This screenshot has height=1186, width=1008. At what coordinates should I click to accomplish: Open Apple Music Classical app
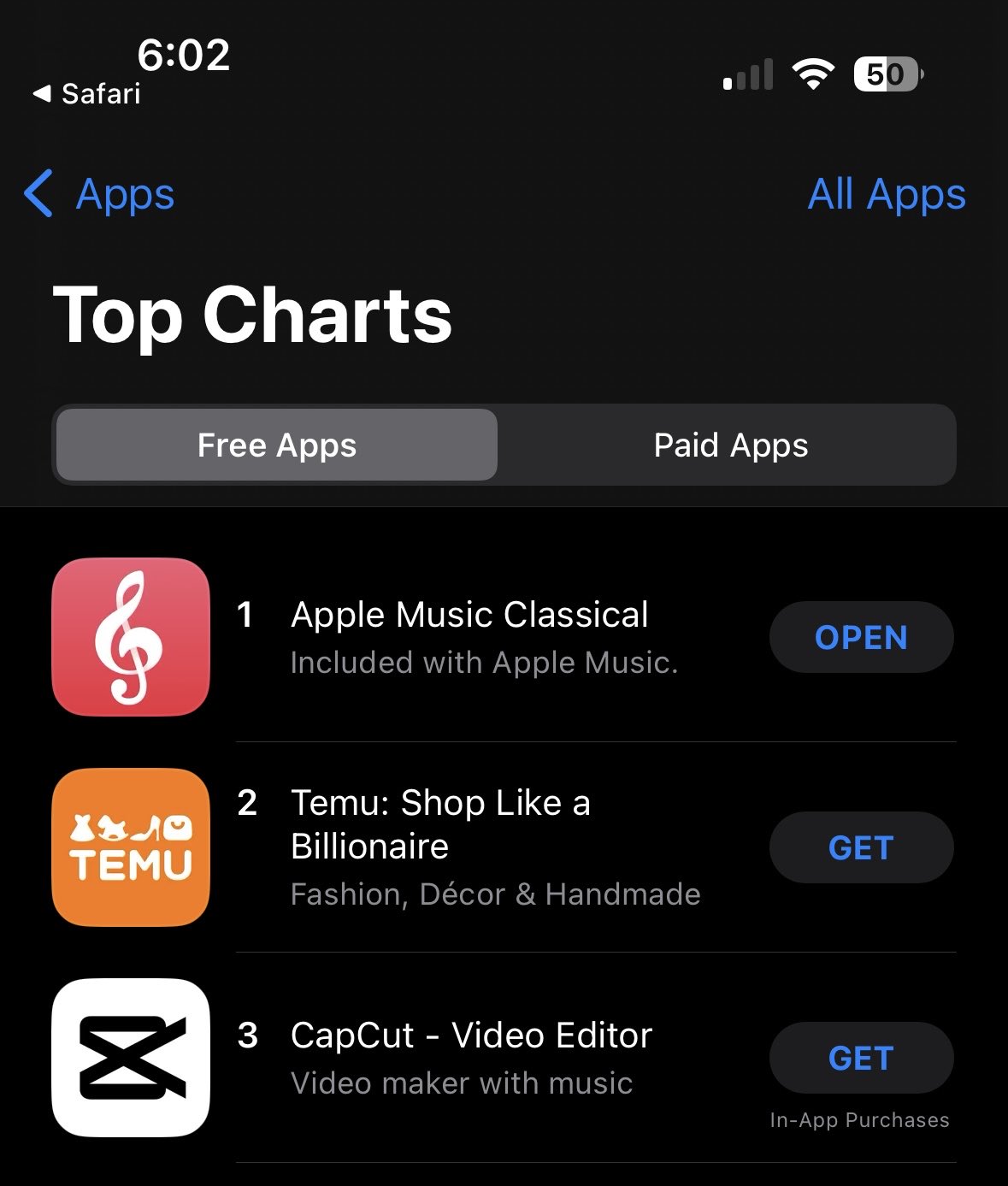[860, 638]
